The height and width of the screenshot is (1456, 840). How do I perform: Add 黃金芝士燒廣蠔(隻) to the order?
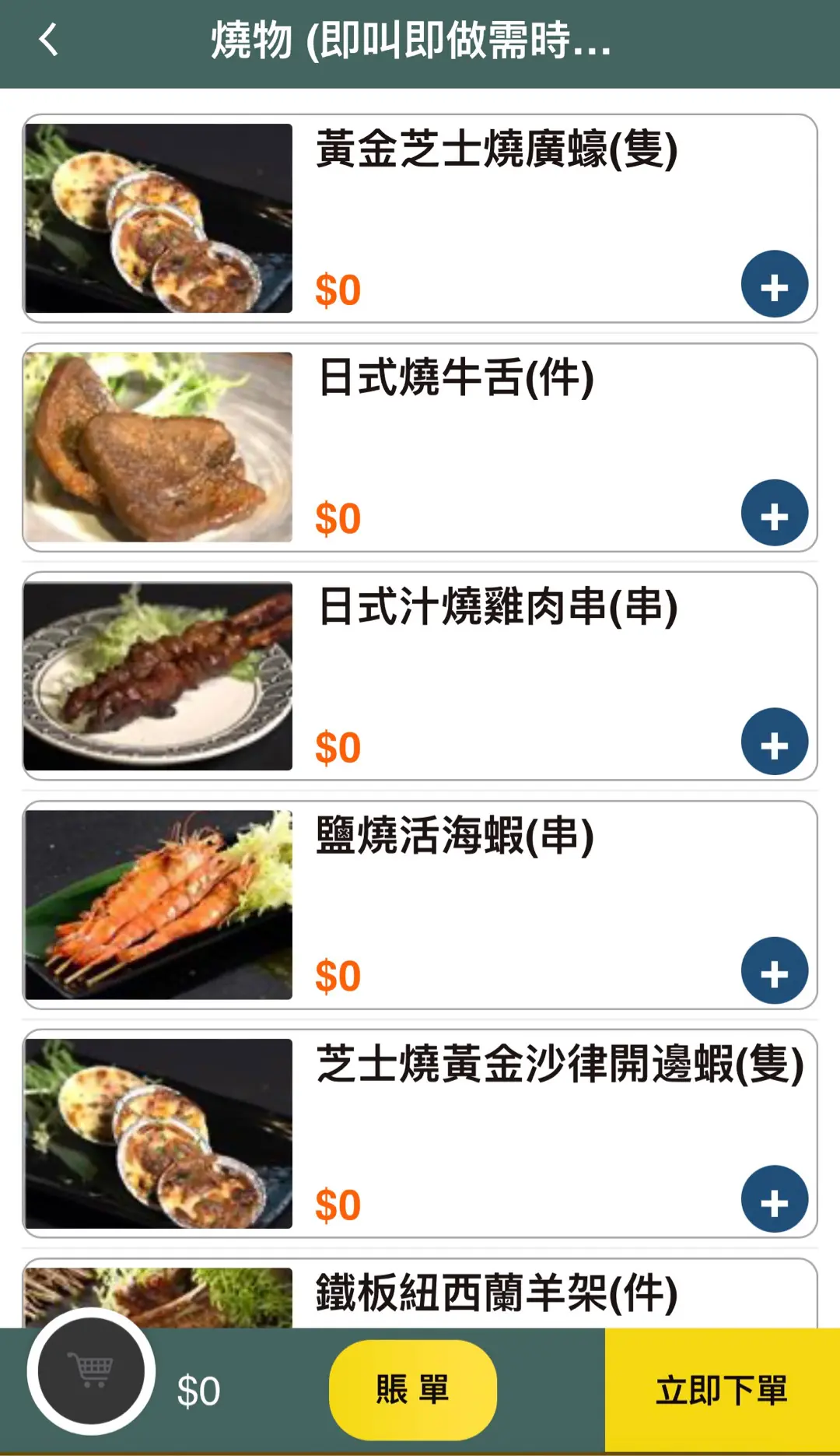774,285
